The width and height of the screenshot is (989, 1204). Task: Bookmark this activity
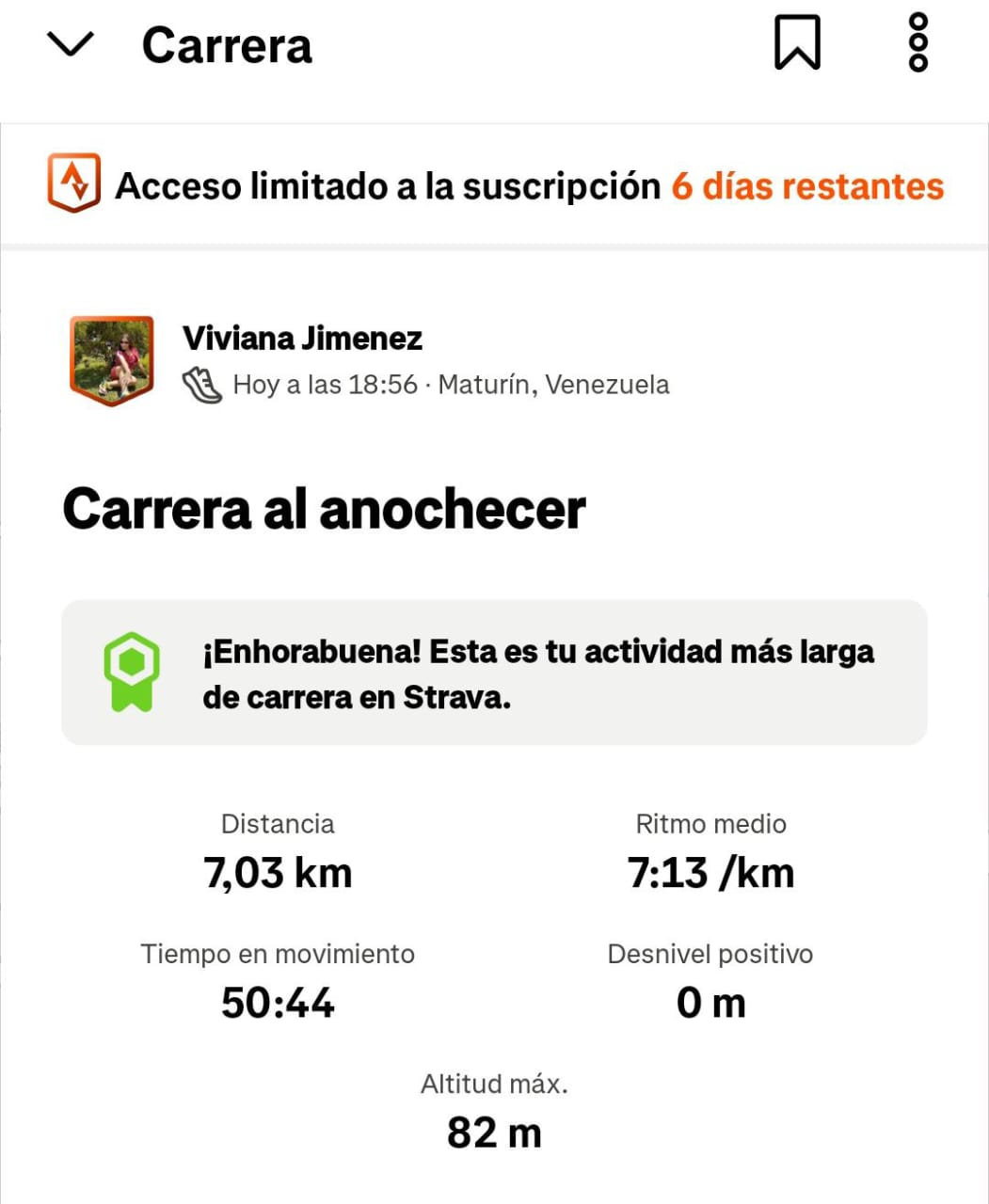point(797,44)
